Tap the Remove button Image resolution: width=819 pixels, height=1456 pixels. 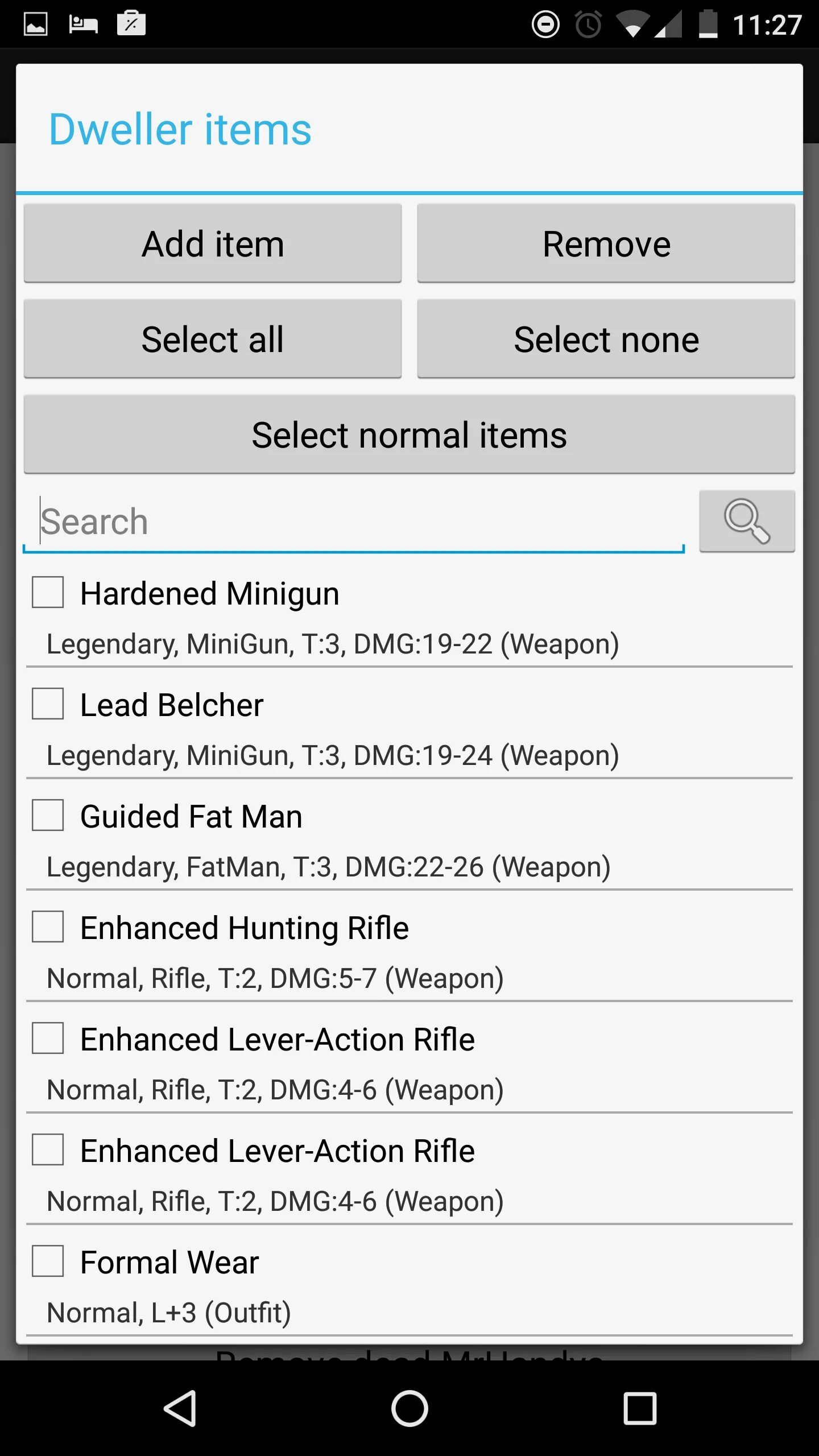pos(606,243)
